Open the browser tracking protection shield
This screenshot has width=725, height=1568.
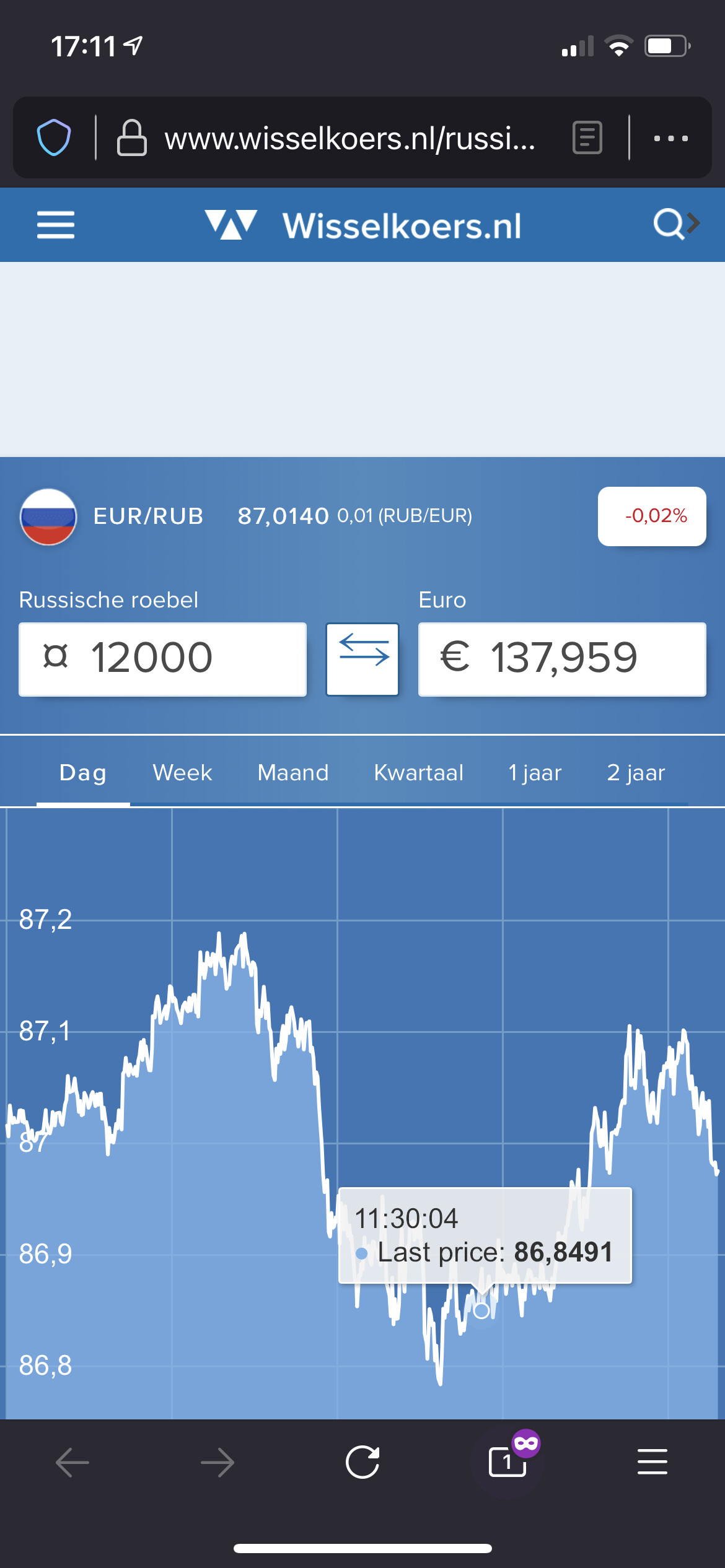tap(54, 137)
